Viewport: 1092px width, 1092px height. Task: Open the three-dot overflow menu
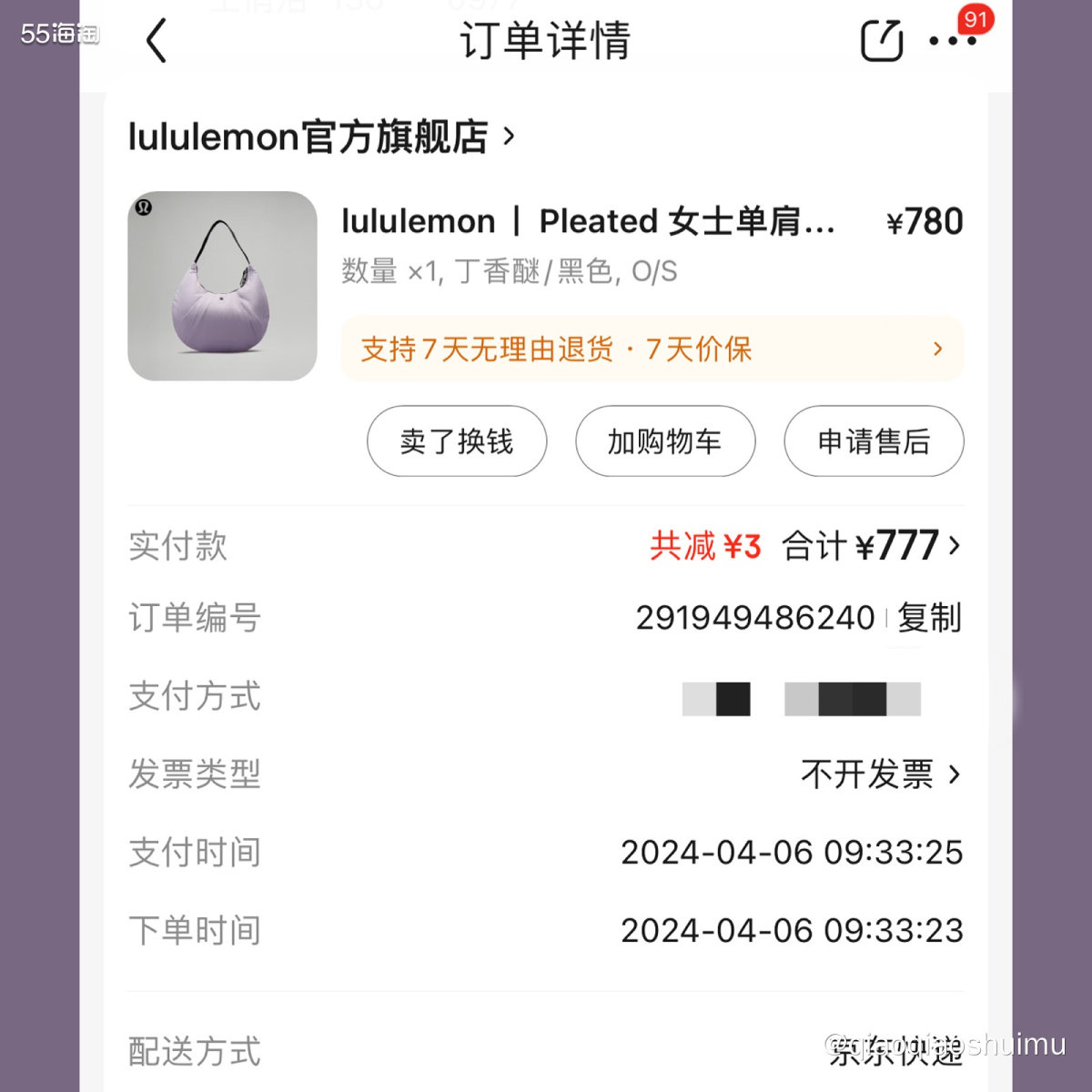point(952,41)
